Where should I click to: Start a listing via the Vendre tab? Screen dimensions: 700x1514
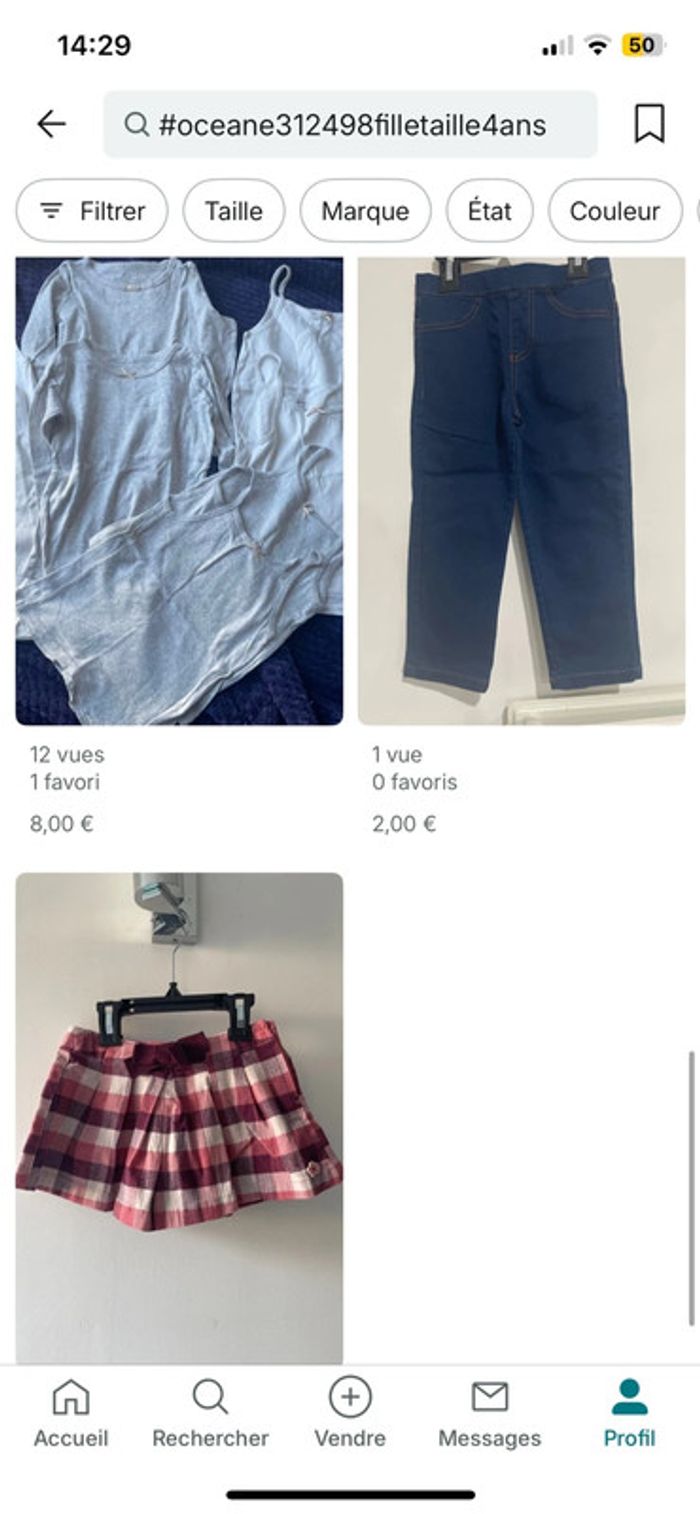tap(350, 1413)
